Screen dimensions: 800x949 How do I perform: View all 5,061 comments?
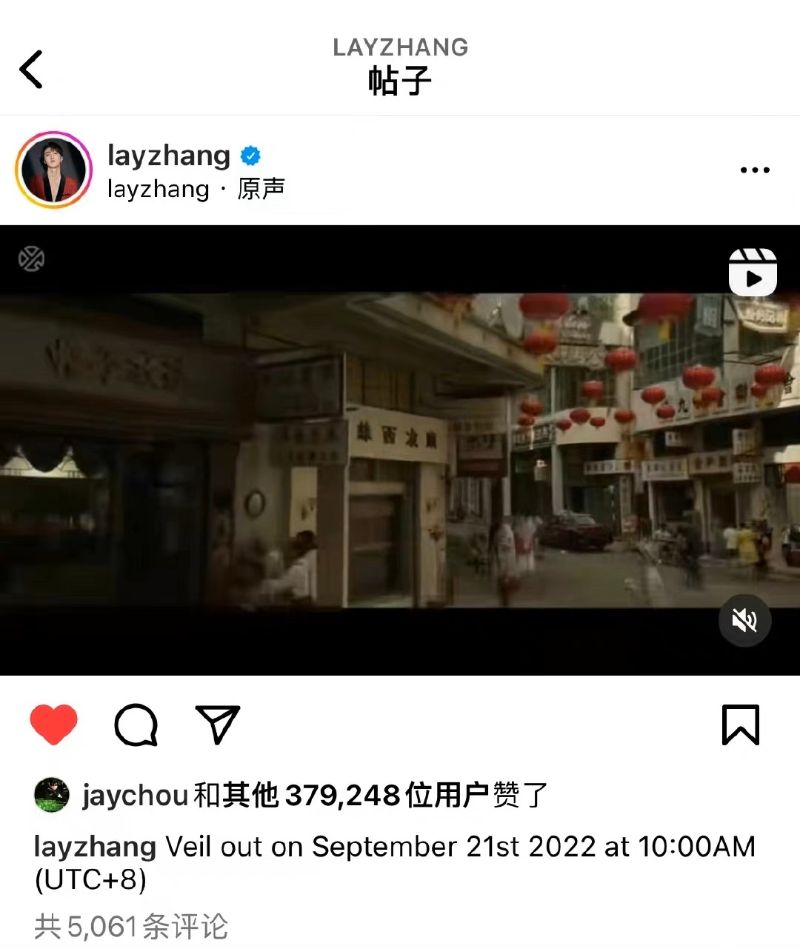pyautogui.click(x=131, y=926)
